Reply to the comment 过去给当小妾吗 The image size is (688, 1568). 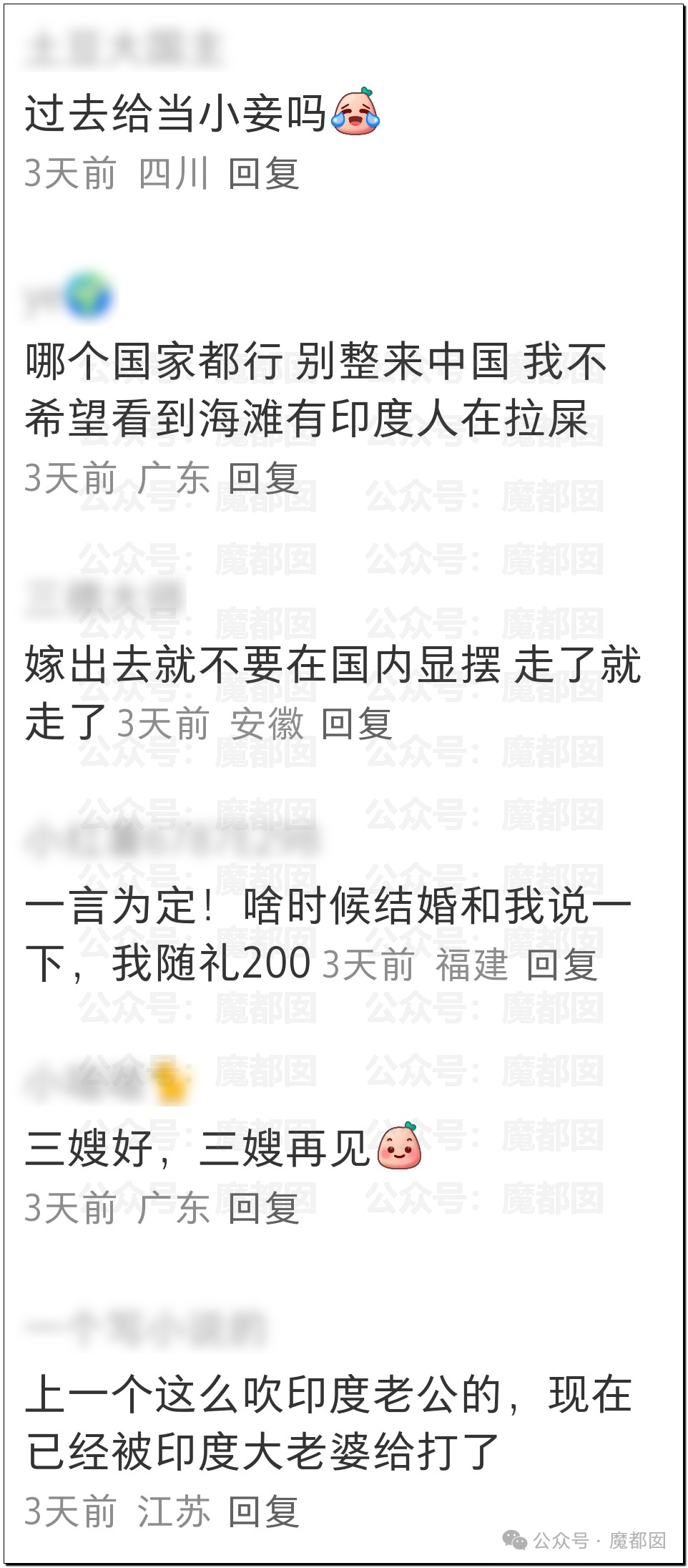(x=263, y=174)
